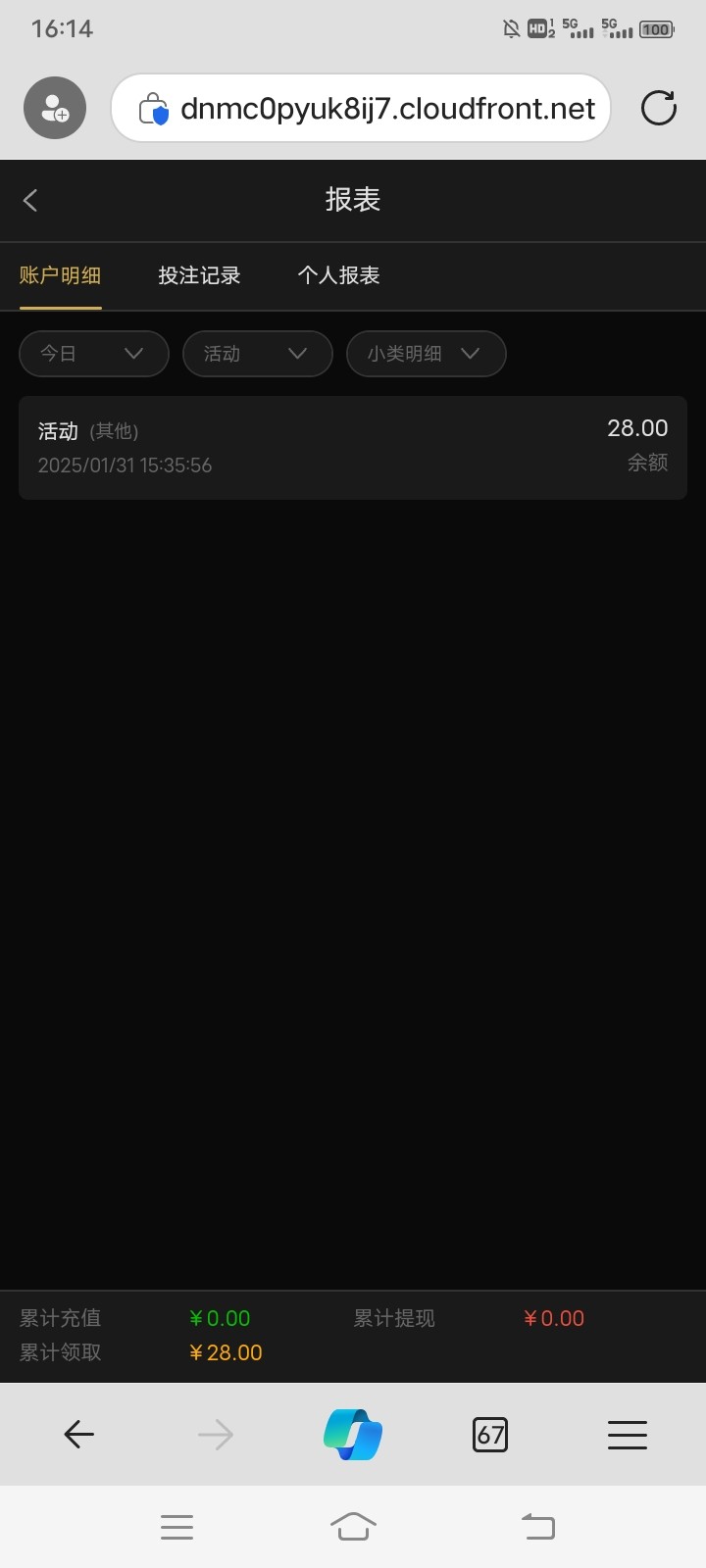Open the Copilot assistant button
The height and width of the screenshot is (1568, 706).
click(353, 1435)
